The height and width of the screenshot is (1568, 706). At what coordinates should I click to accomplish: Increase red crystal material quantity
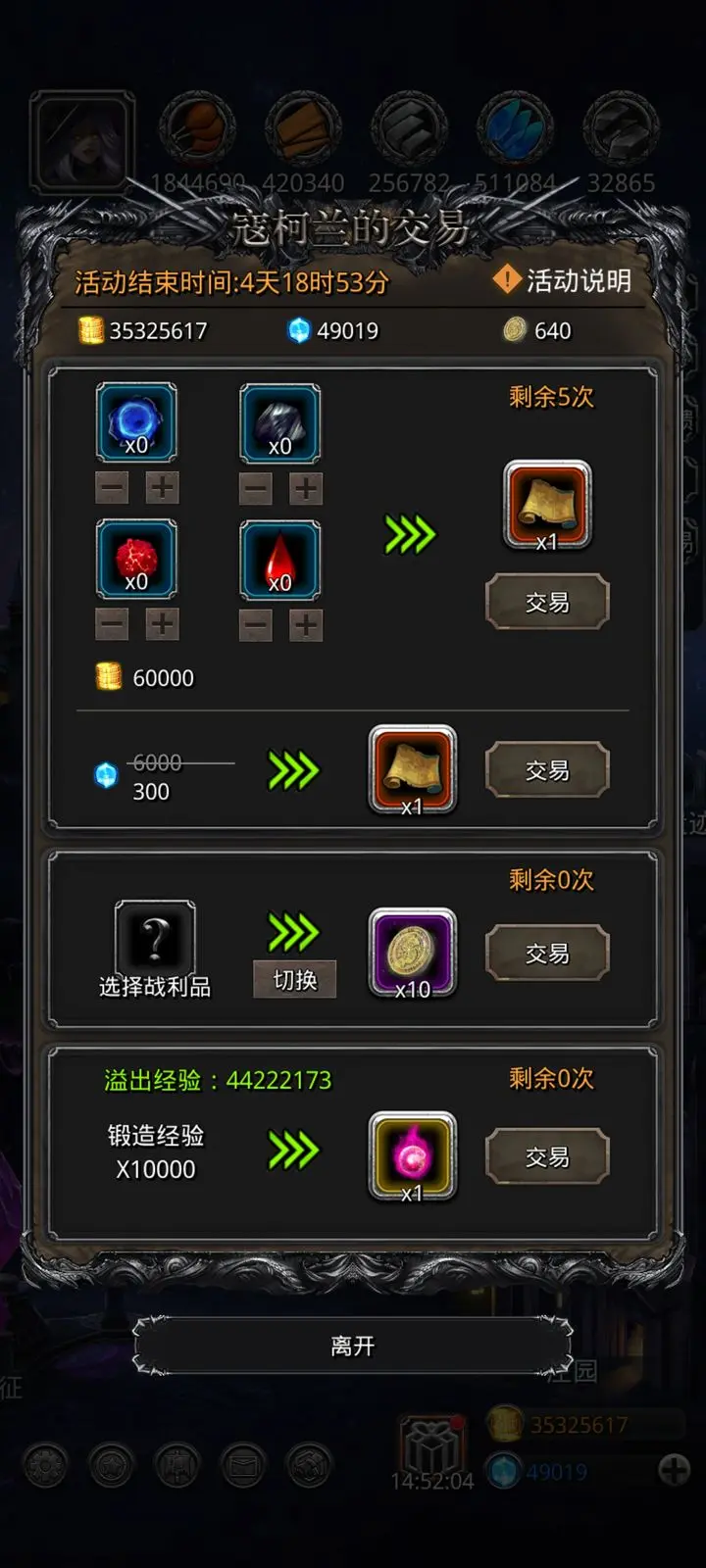[162, 623]
